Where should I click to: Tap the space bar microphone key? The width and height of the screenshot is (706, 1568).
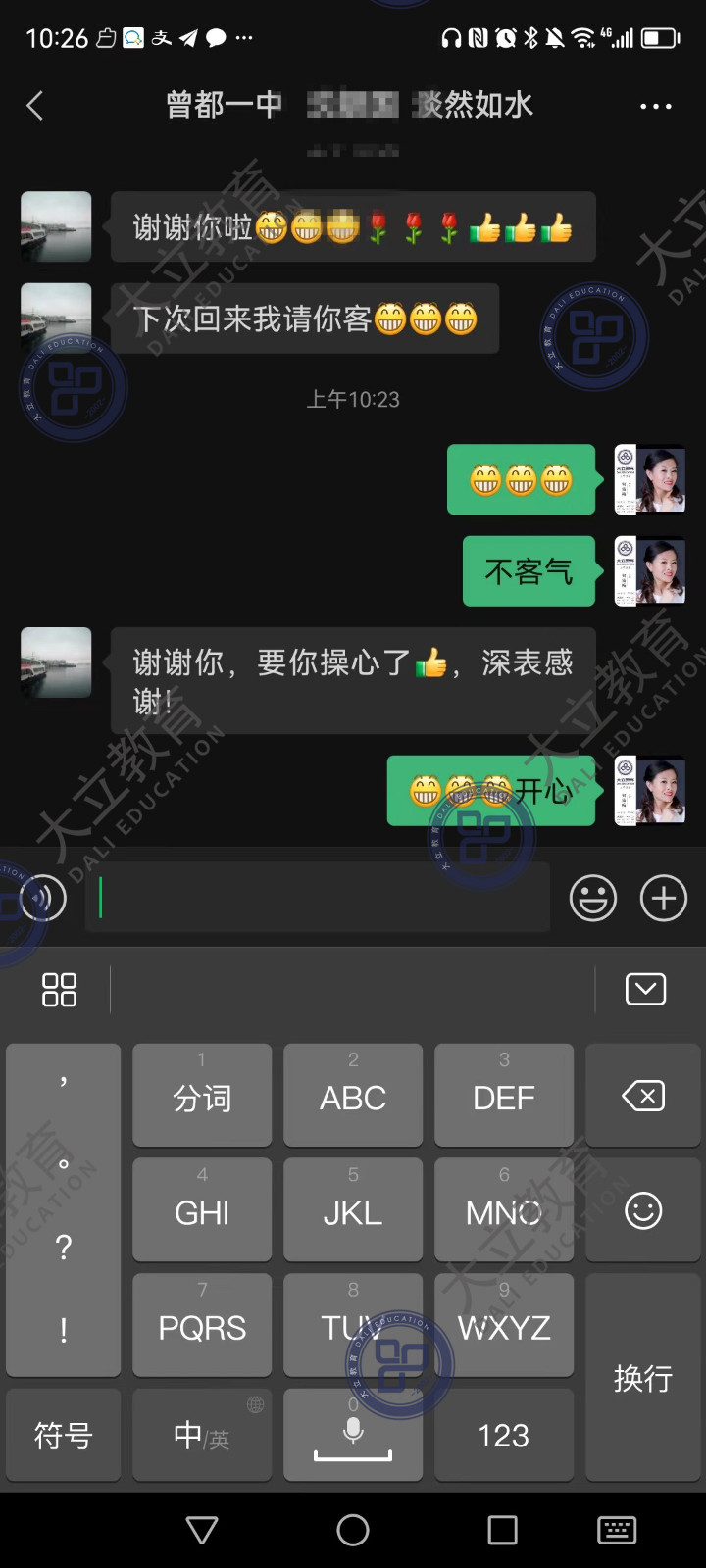pyautogui.click(x=353, y=1436)
